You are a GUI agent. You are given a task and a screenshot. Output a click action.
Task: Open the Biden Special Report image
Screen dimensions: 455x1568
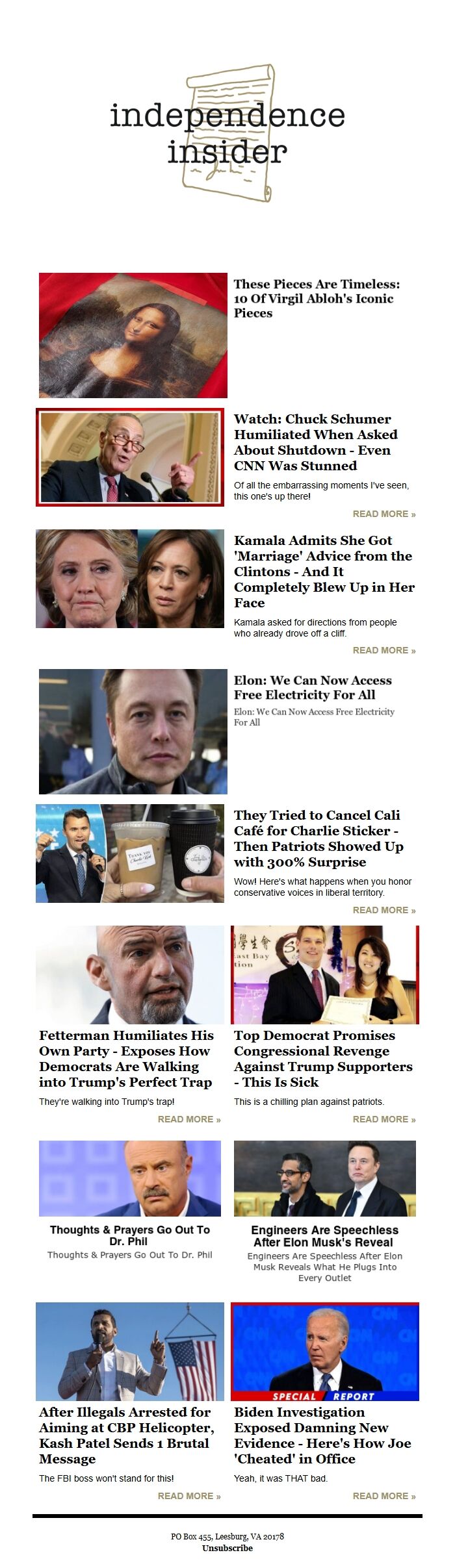coord(324,1352)
